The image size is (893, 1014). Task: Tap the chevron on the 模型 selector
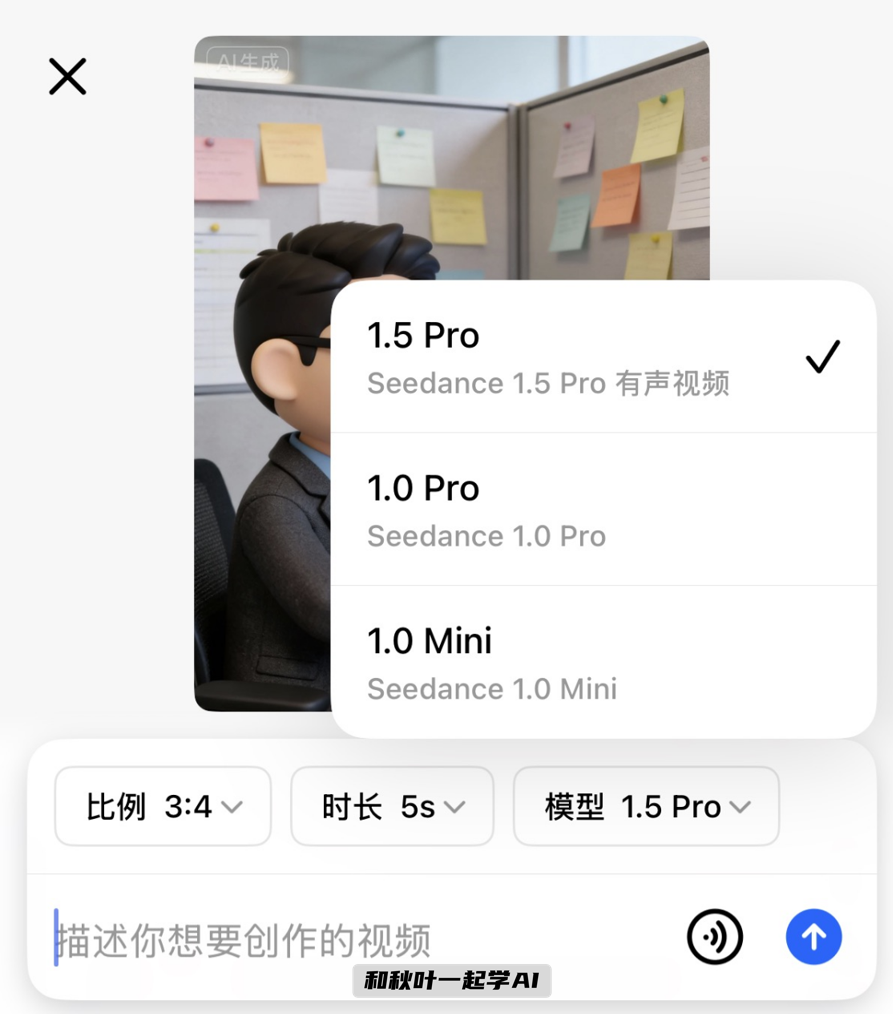(738, 806)
